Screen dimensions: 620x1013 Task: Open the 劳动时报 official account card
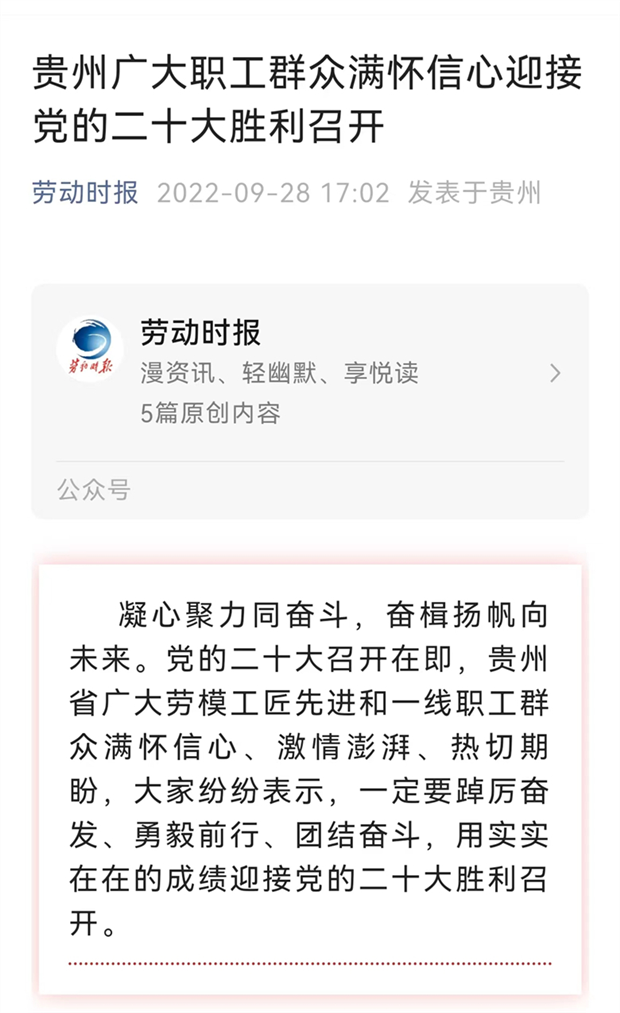[300, 372]
